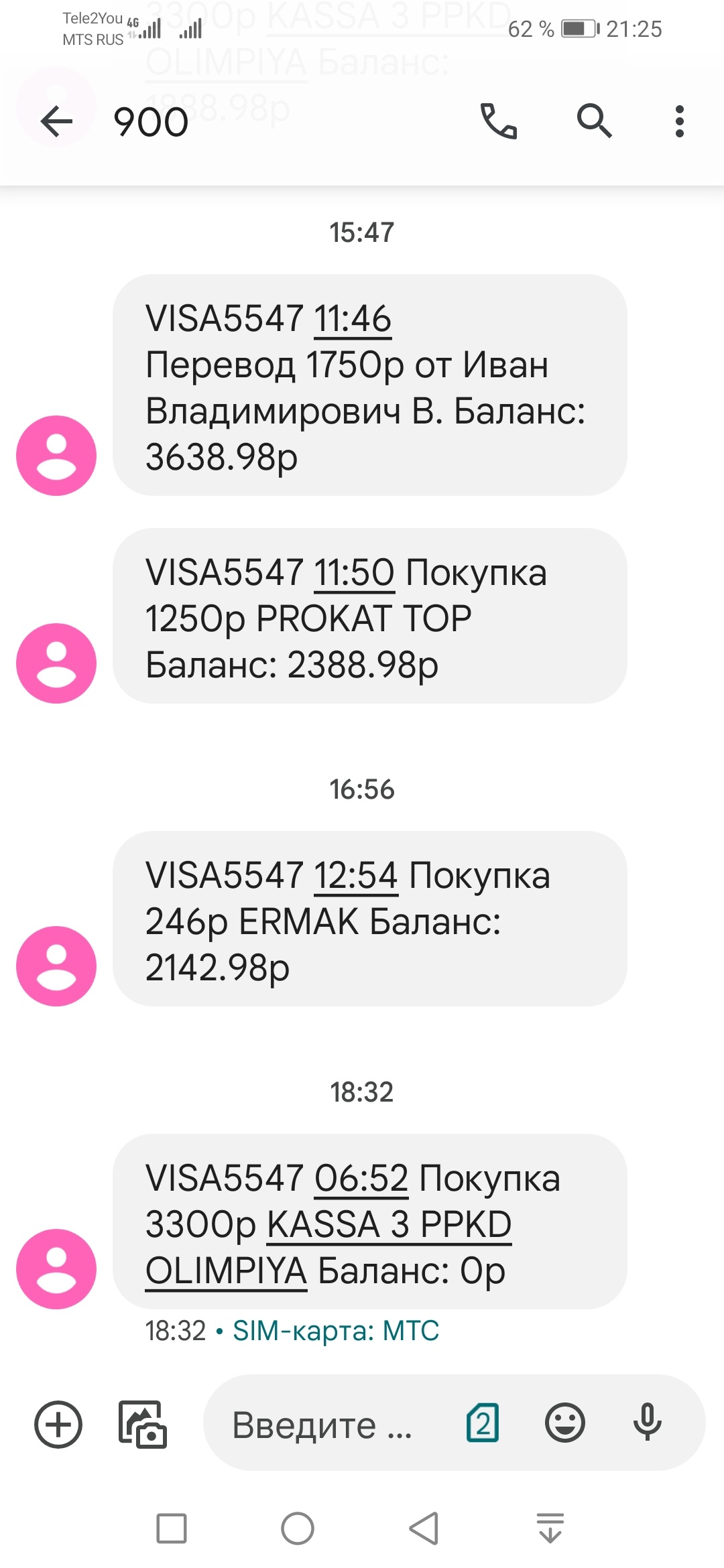
Task: Open the avatar beside the ERMAK message
Action: [56, 966]
